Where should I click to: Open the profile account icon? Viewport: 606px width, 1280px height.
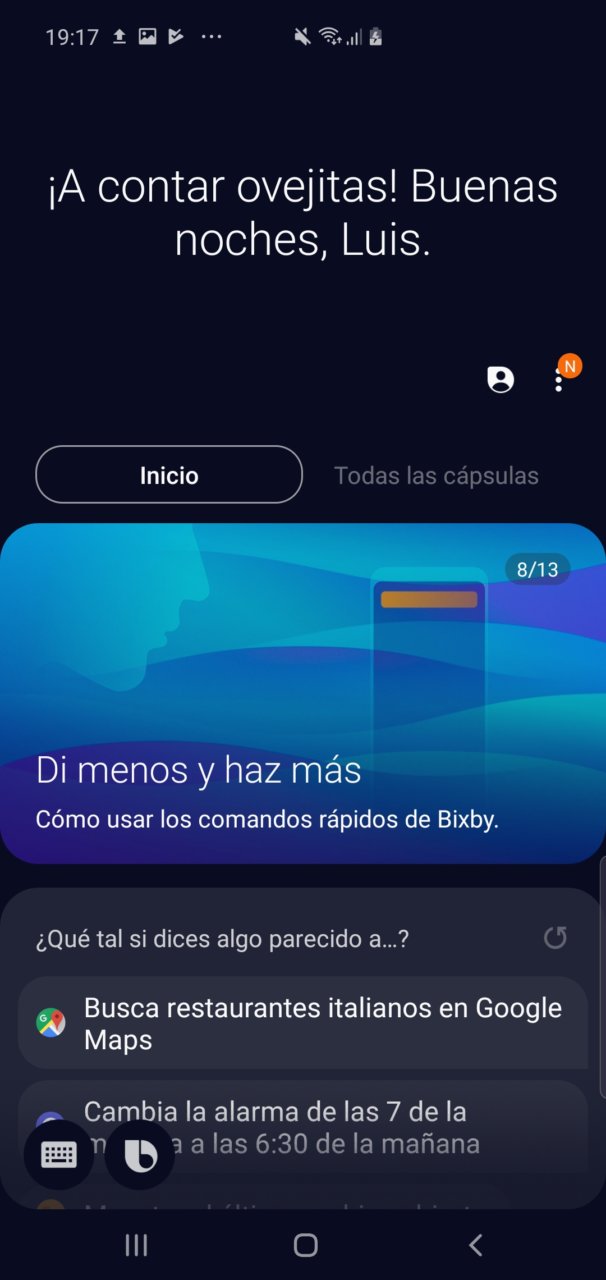click(500, 380)
